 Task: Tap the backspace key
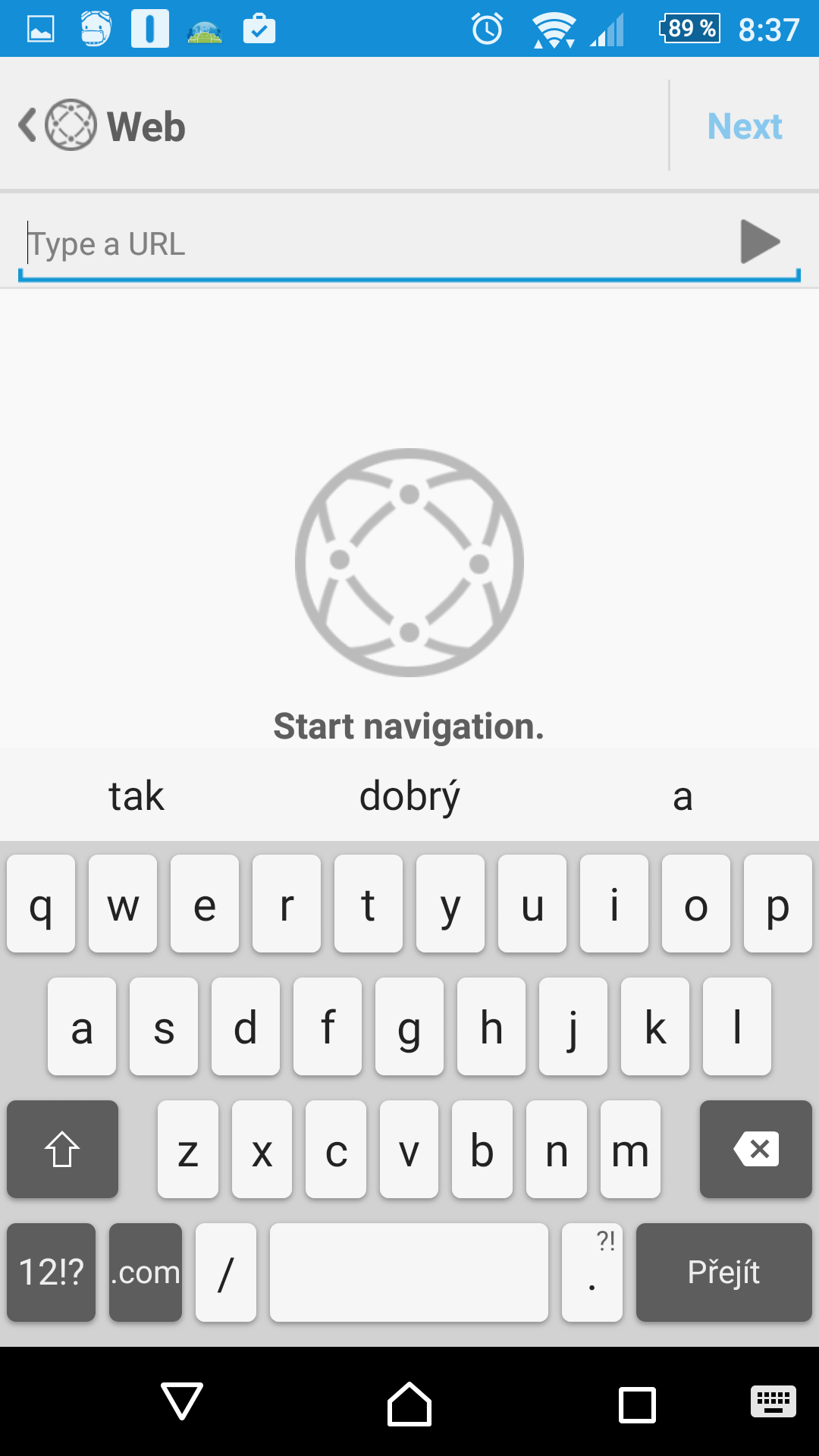point(755,1150)
